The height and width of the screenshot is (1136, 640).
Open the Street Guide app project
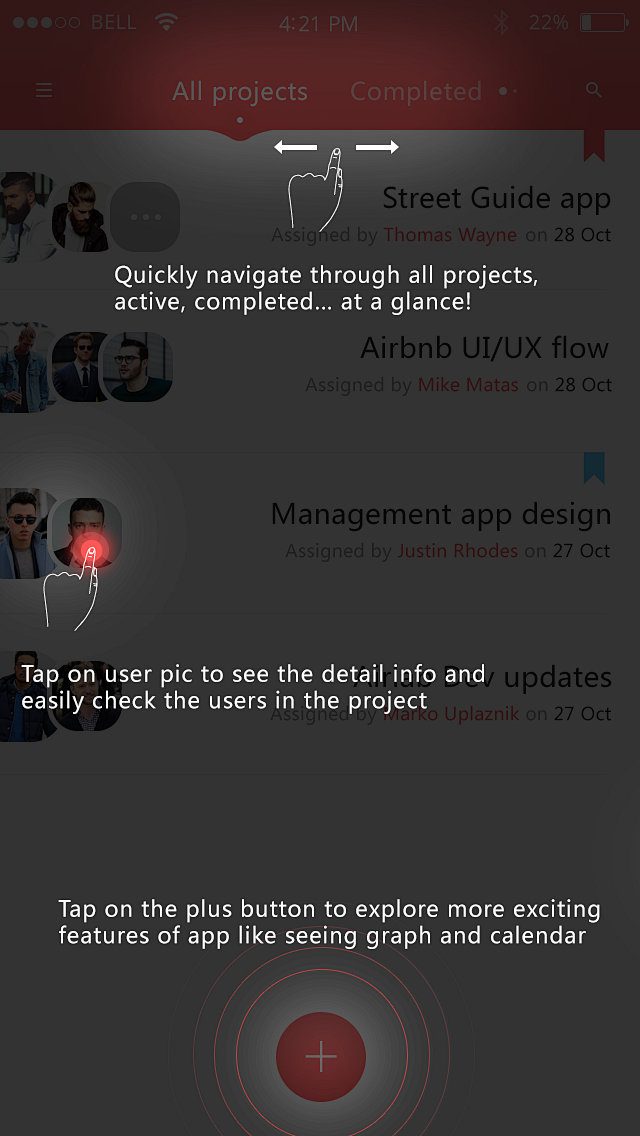[x=496, y=198]
